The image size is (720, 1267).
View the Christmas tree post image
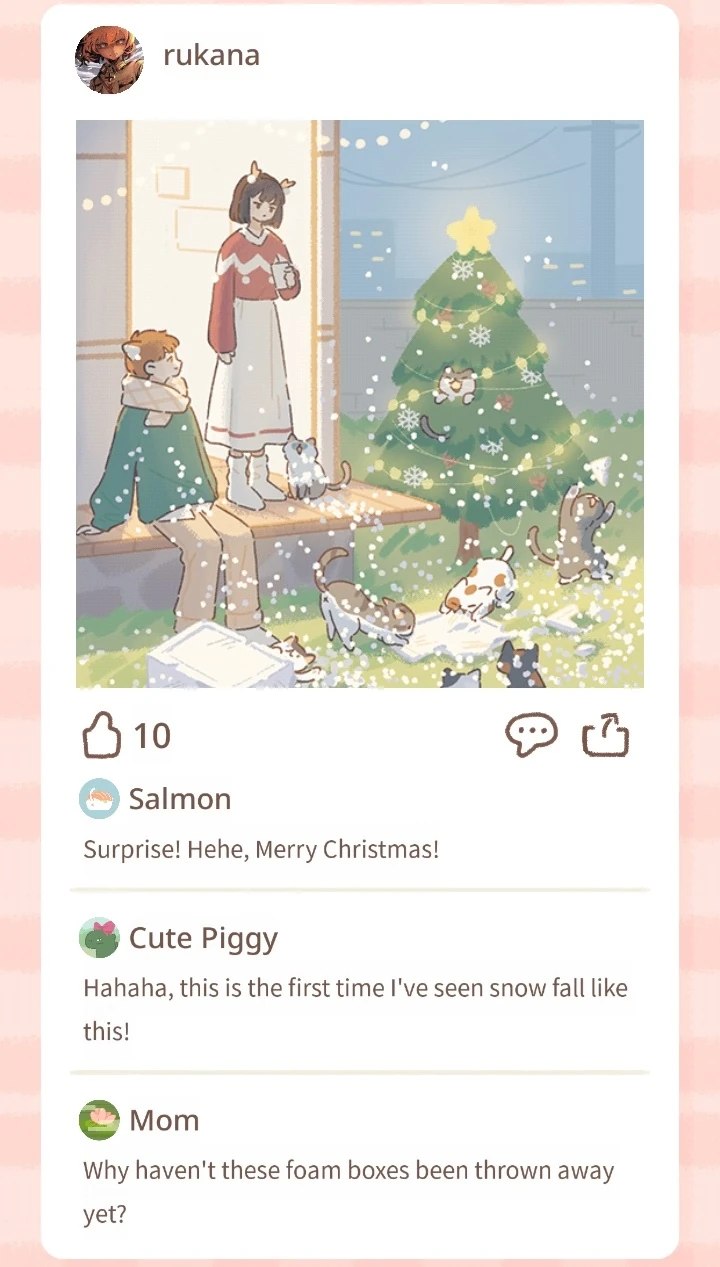click(x=360, y=404)
